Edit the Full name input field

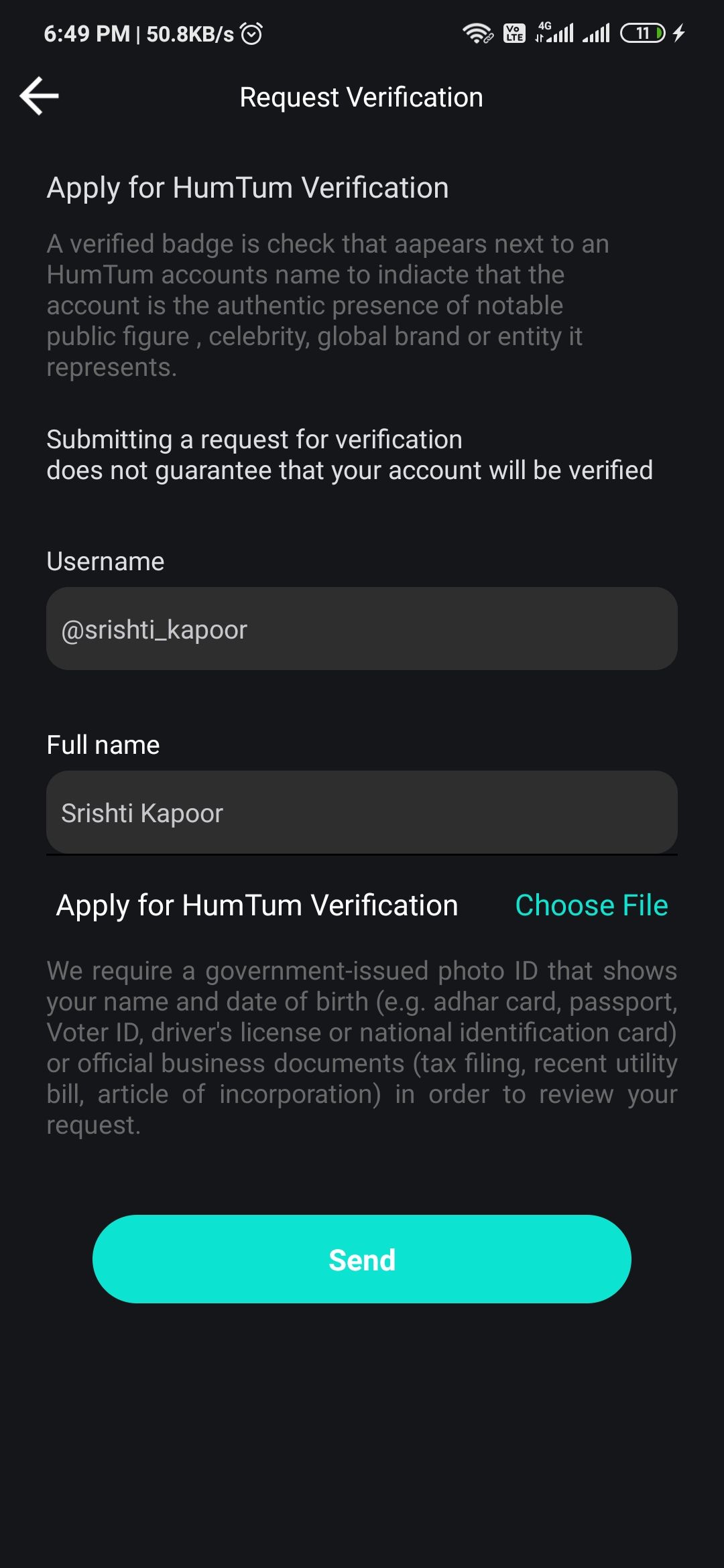pos(362,812)
